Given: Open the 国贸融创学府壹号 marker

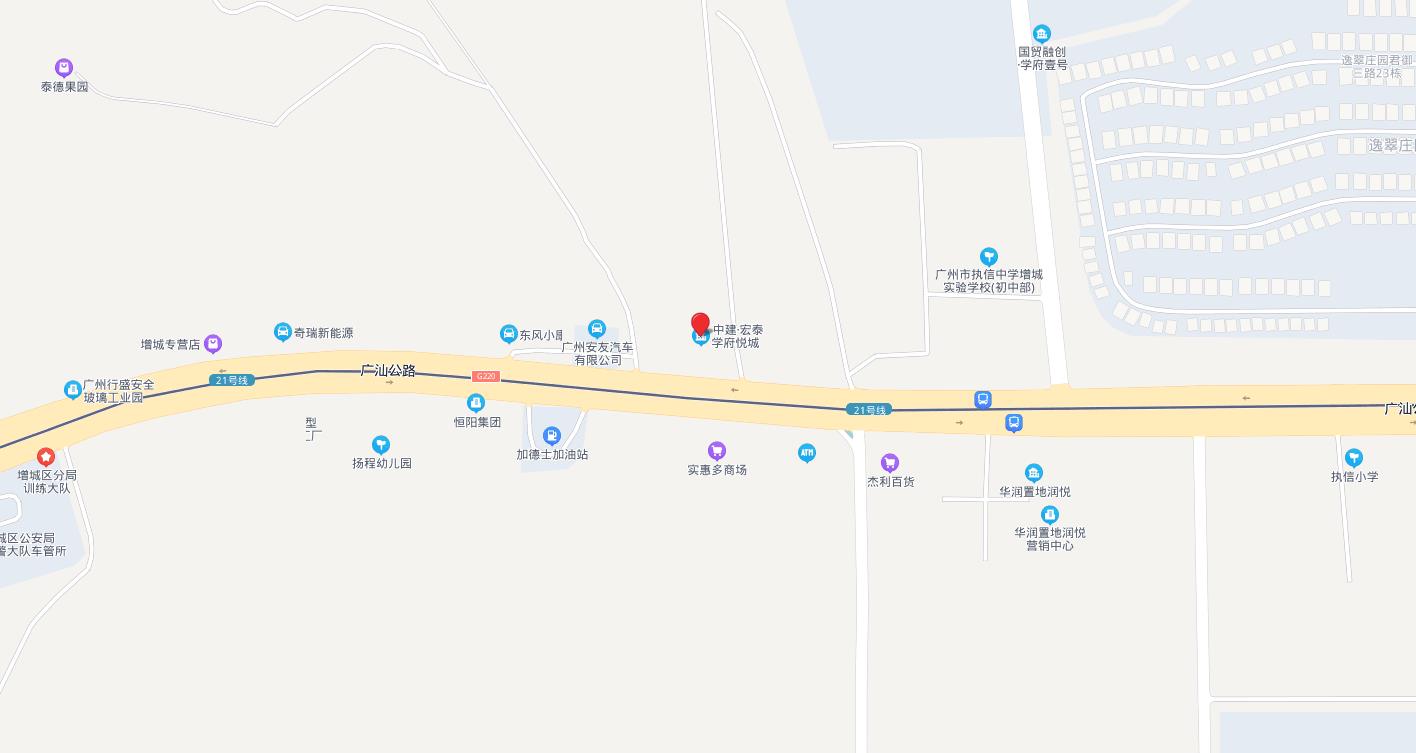Looking at the screenshot, I should coord(1042,34).
